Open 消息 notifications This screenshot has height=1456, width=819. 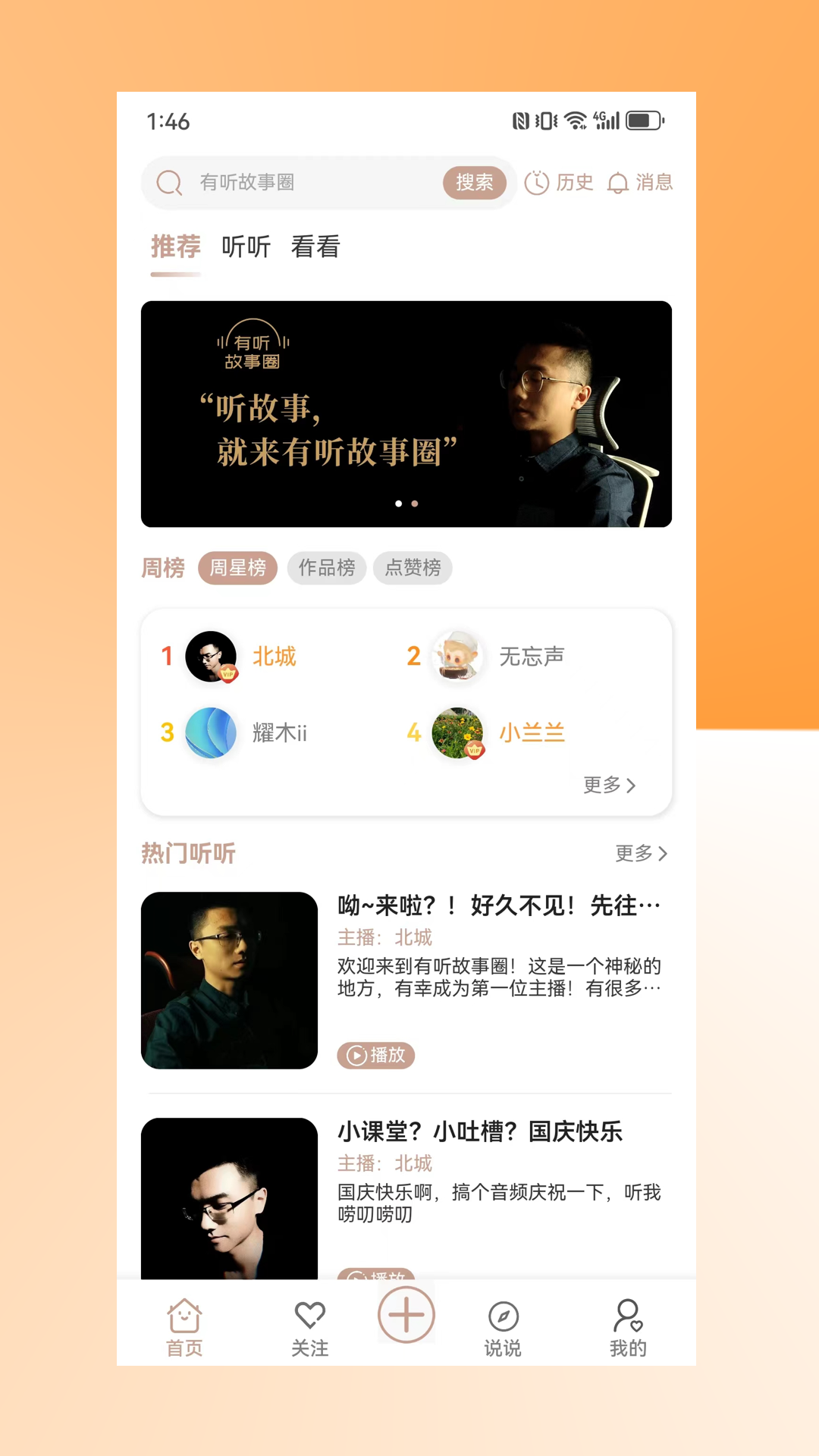pyautogui.click(x=640, y=183)
